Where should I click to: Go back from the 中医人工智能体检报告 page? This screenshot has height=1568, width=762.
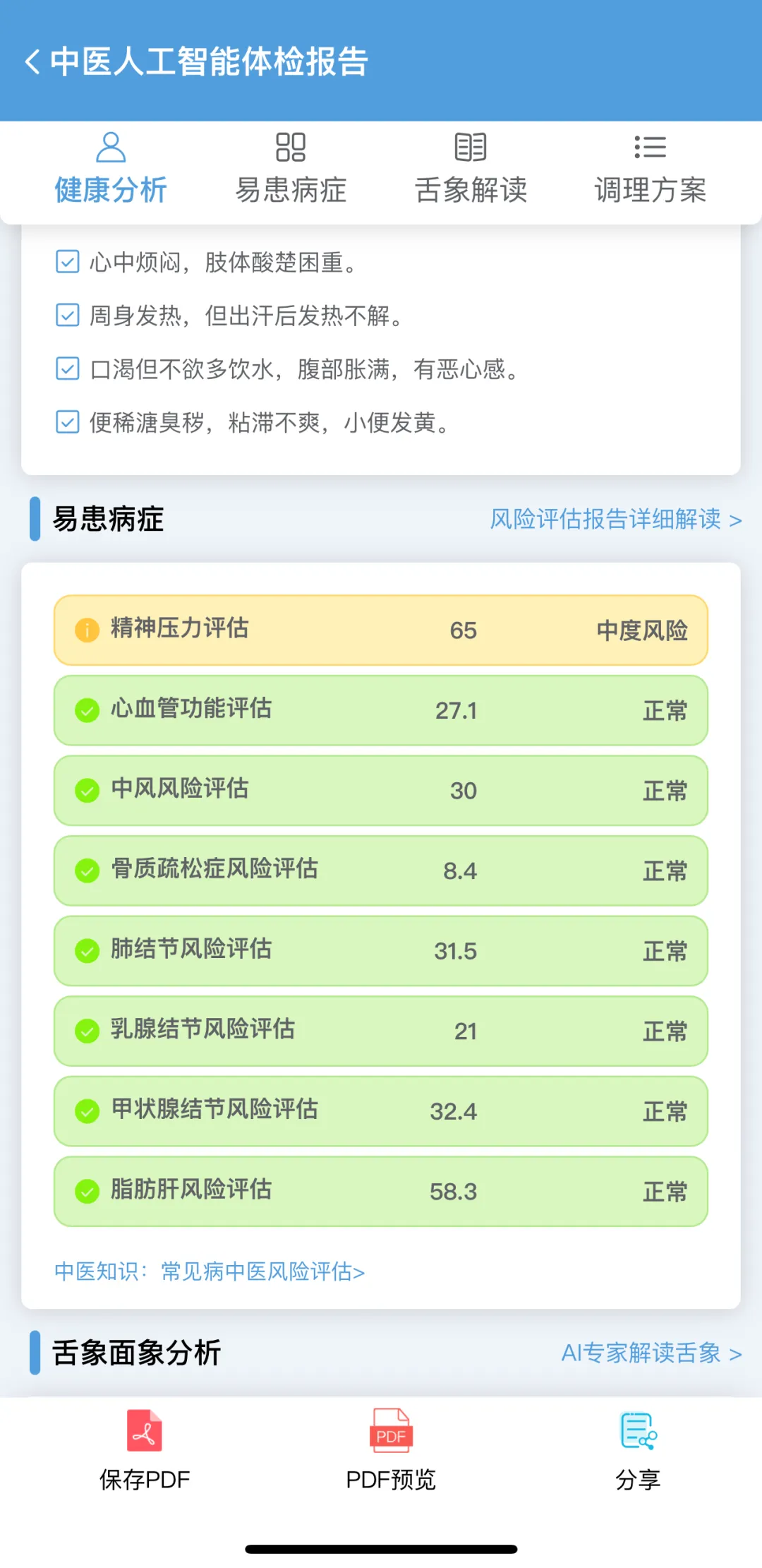[32, 61]
